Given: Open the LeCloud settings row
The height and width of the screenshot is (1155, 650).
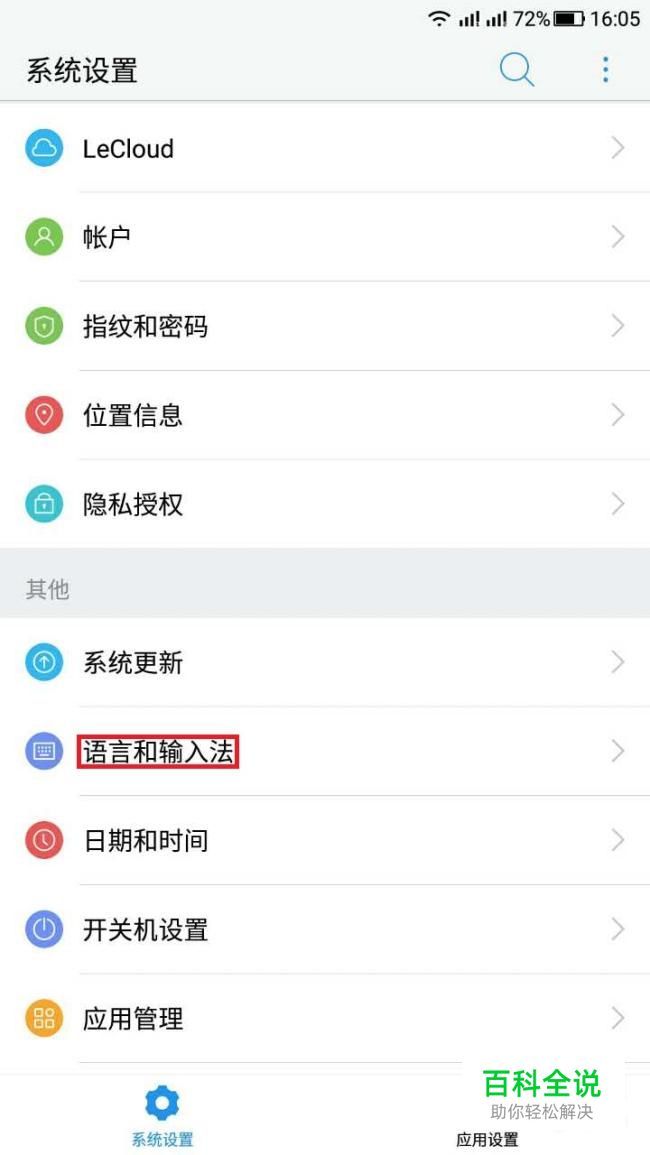Looking at the screenshot, I should (325, 149).
